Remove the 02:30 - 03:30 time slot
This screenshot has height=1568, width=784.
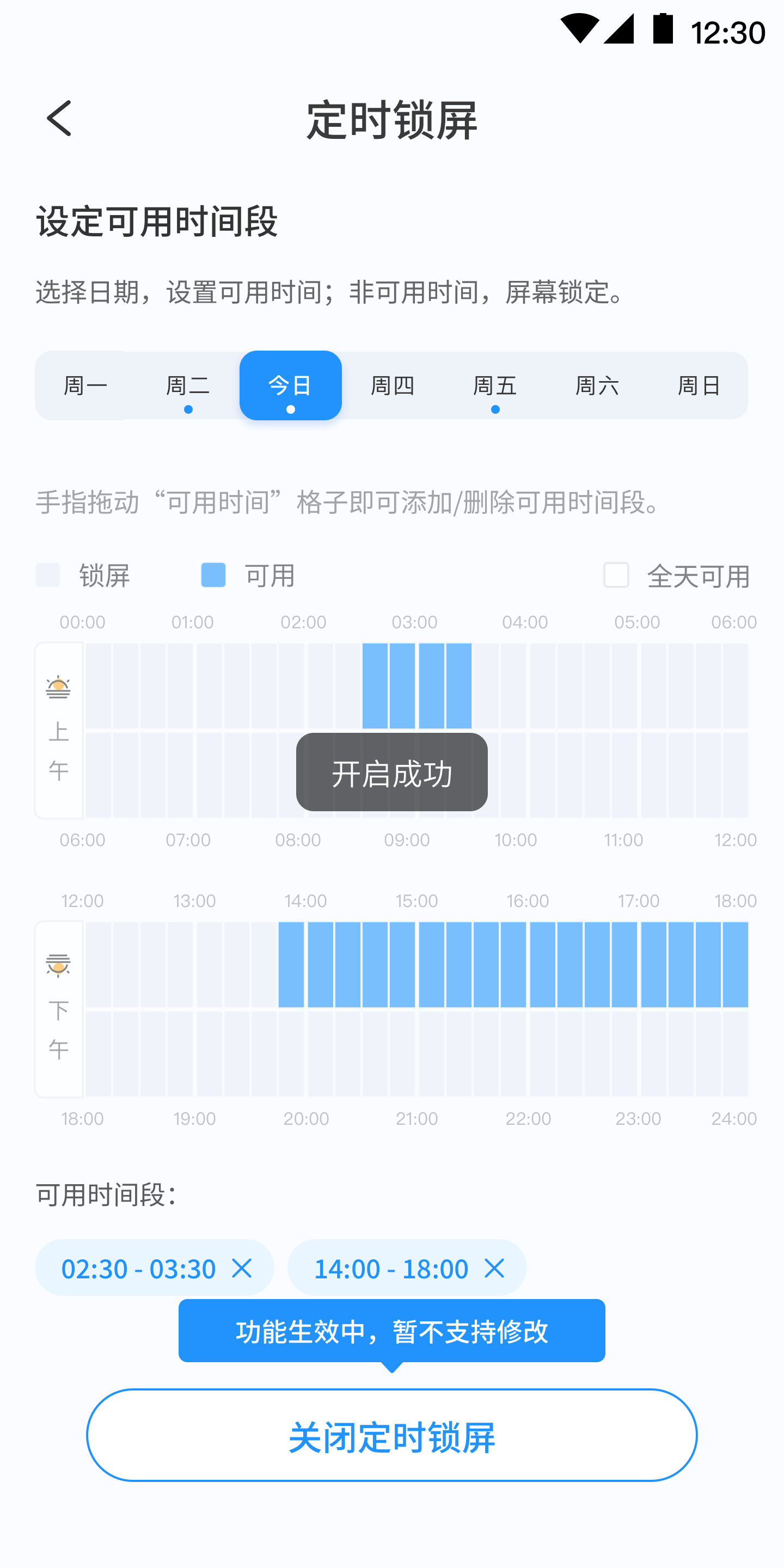click(x=242, y=1269)
